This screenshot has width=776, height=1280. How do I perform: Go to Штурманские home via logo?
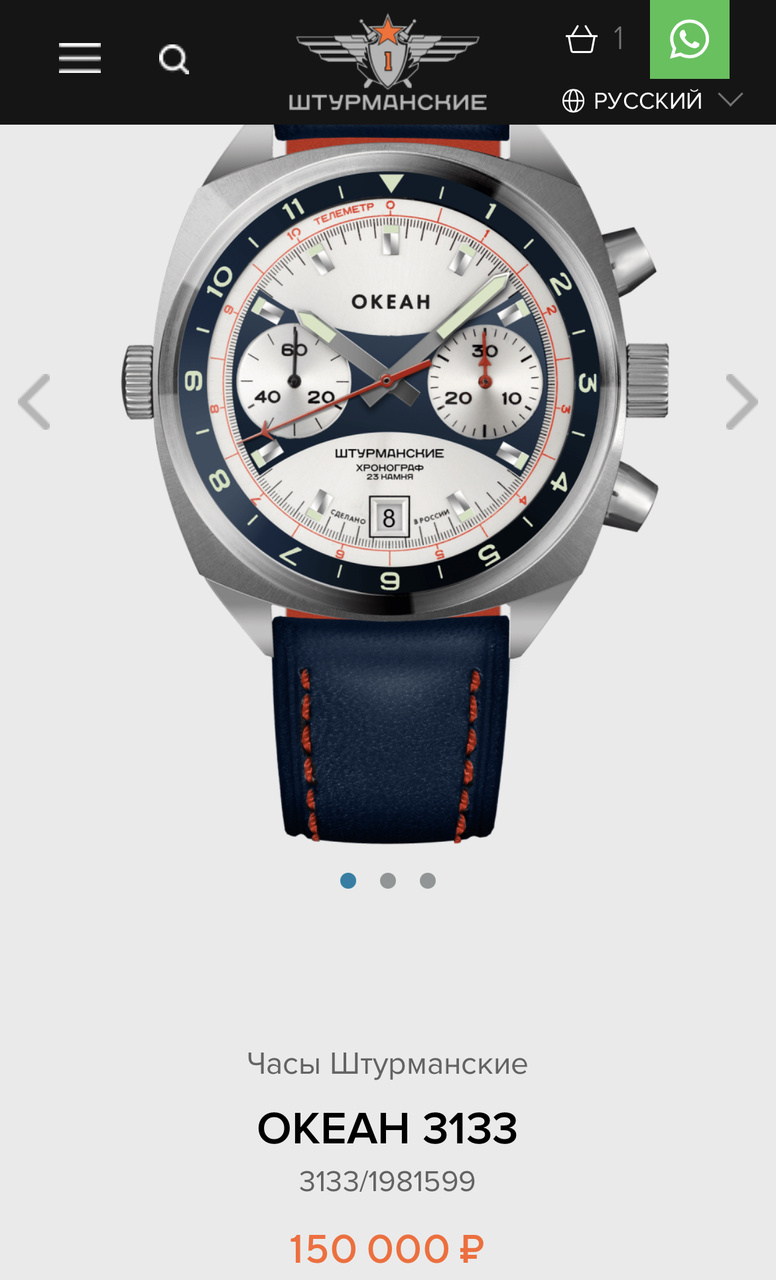coord(388,62)
